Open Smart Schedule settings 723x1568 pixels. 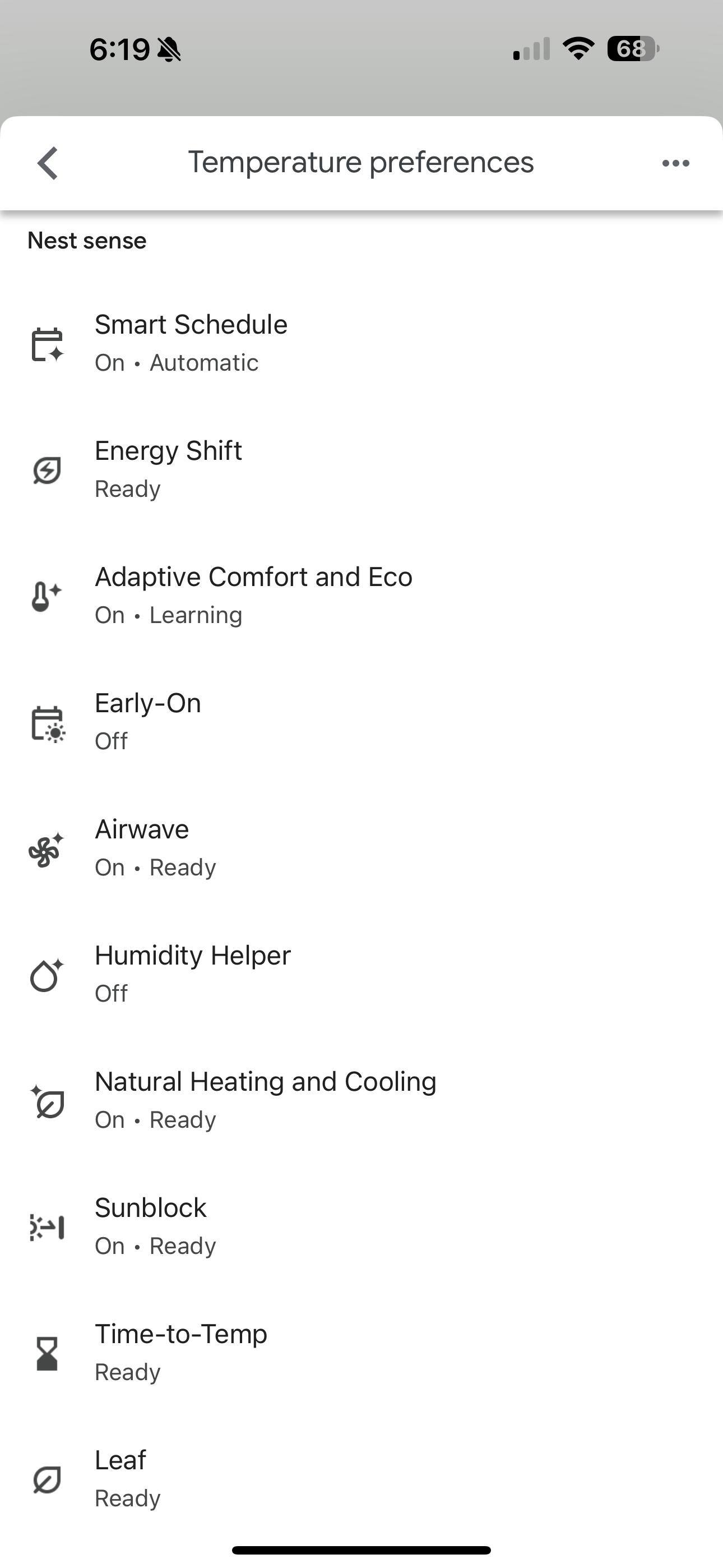(x=191, y=343)
